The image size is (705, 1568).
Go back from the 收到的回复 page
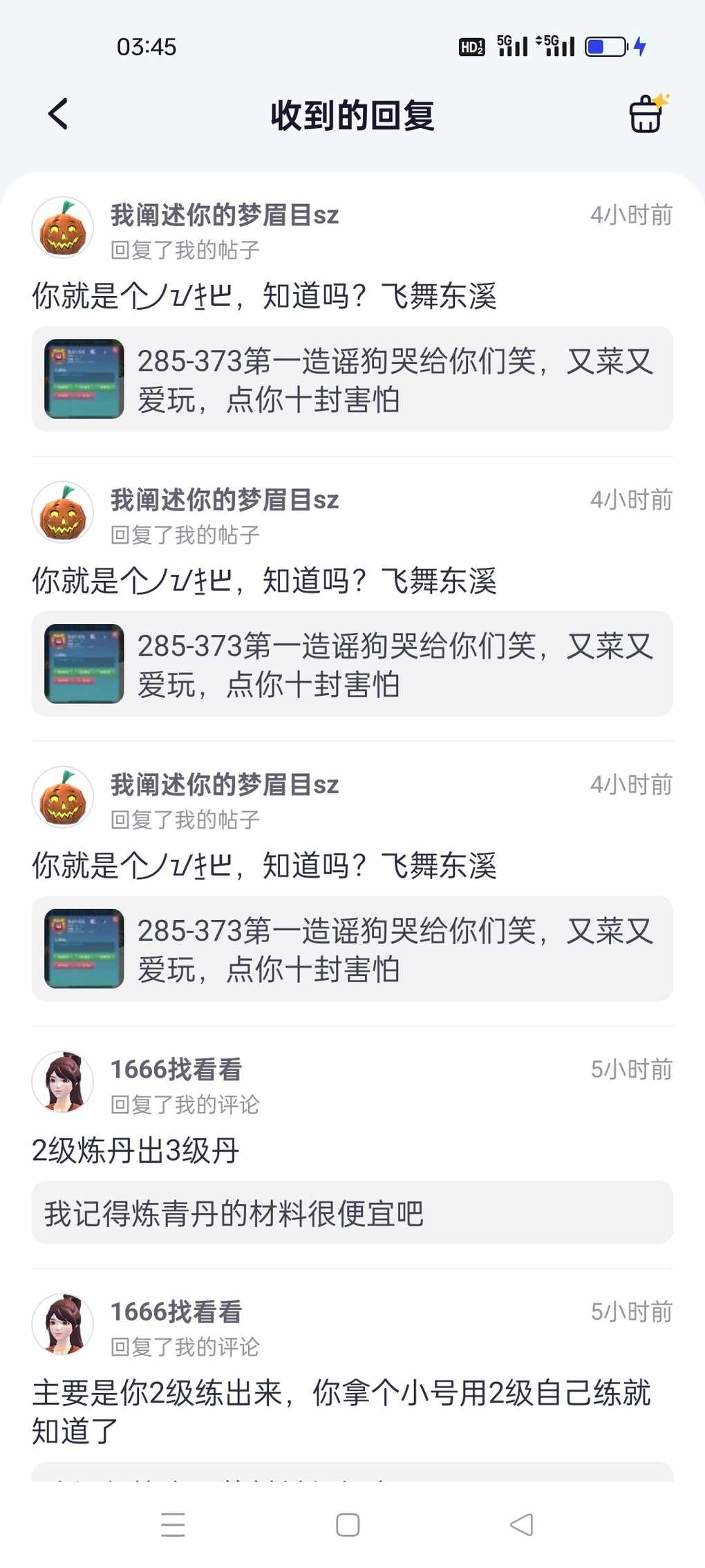tap(58, 114)
